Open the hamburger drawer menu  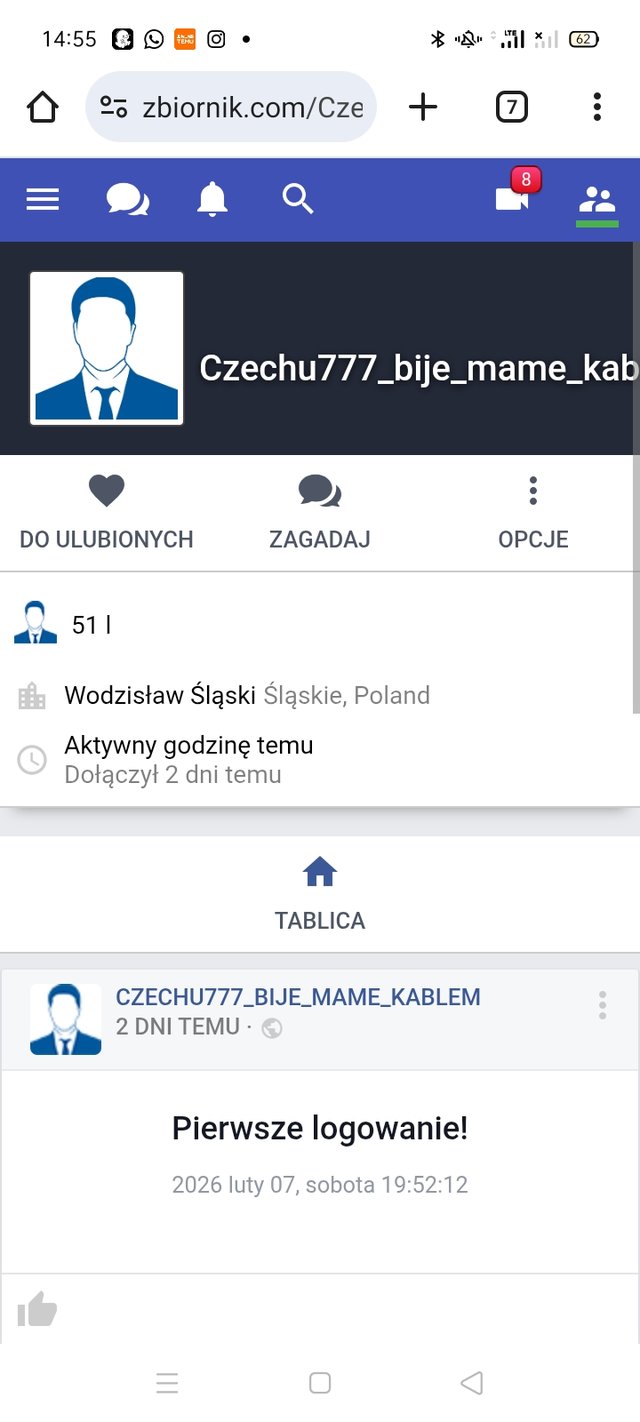click(x=42, y=200)
